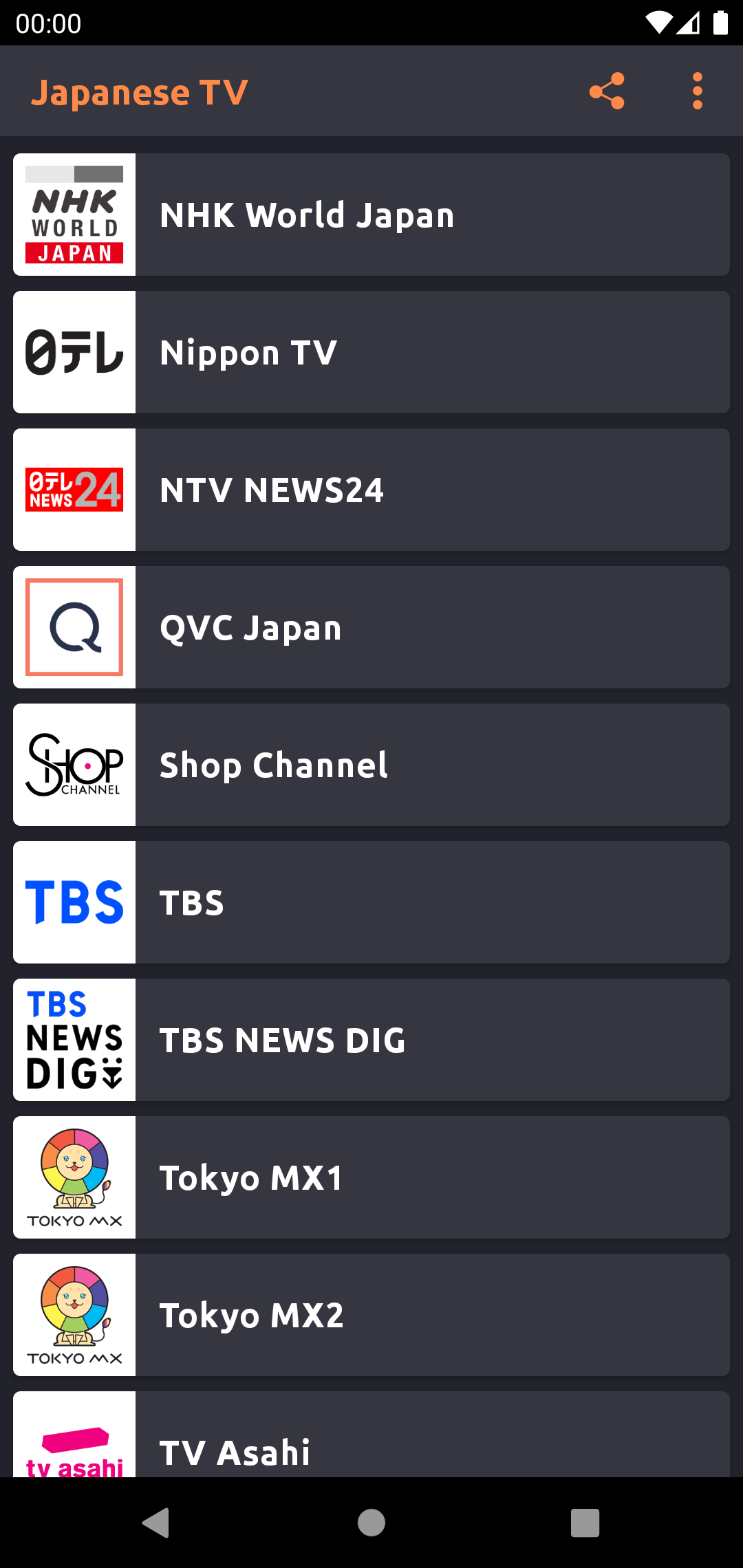
Task: Click the tv asahi pink logo
Action: [x=74, y=1444]
